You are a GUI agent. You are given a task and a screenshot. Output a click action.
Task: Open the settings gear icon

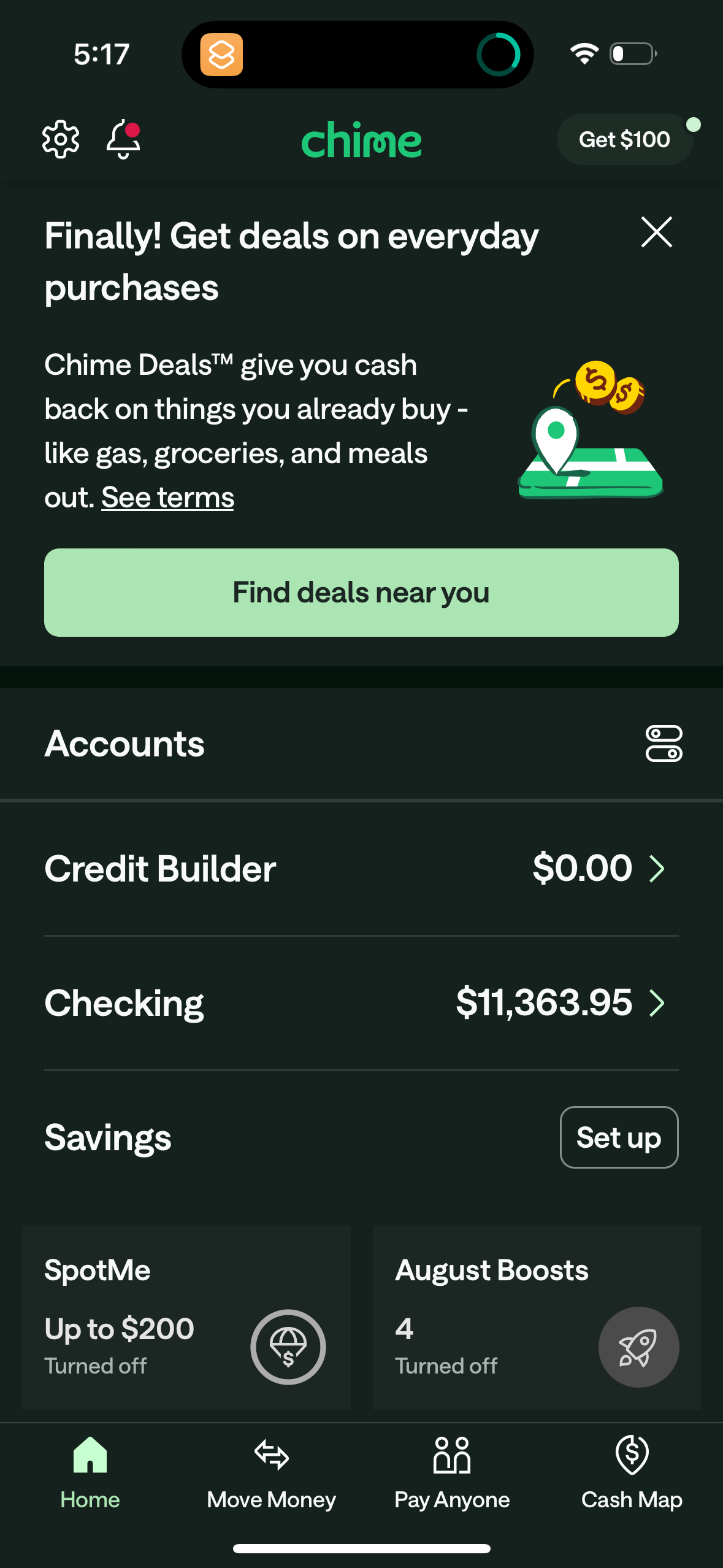coord(60,139)
